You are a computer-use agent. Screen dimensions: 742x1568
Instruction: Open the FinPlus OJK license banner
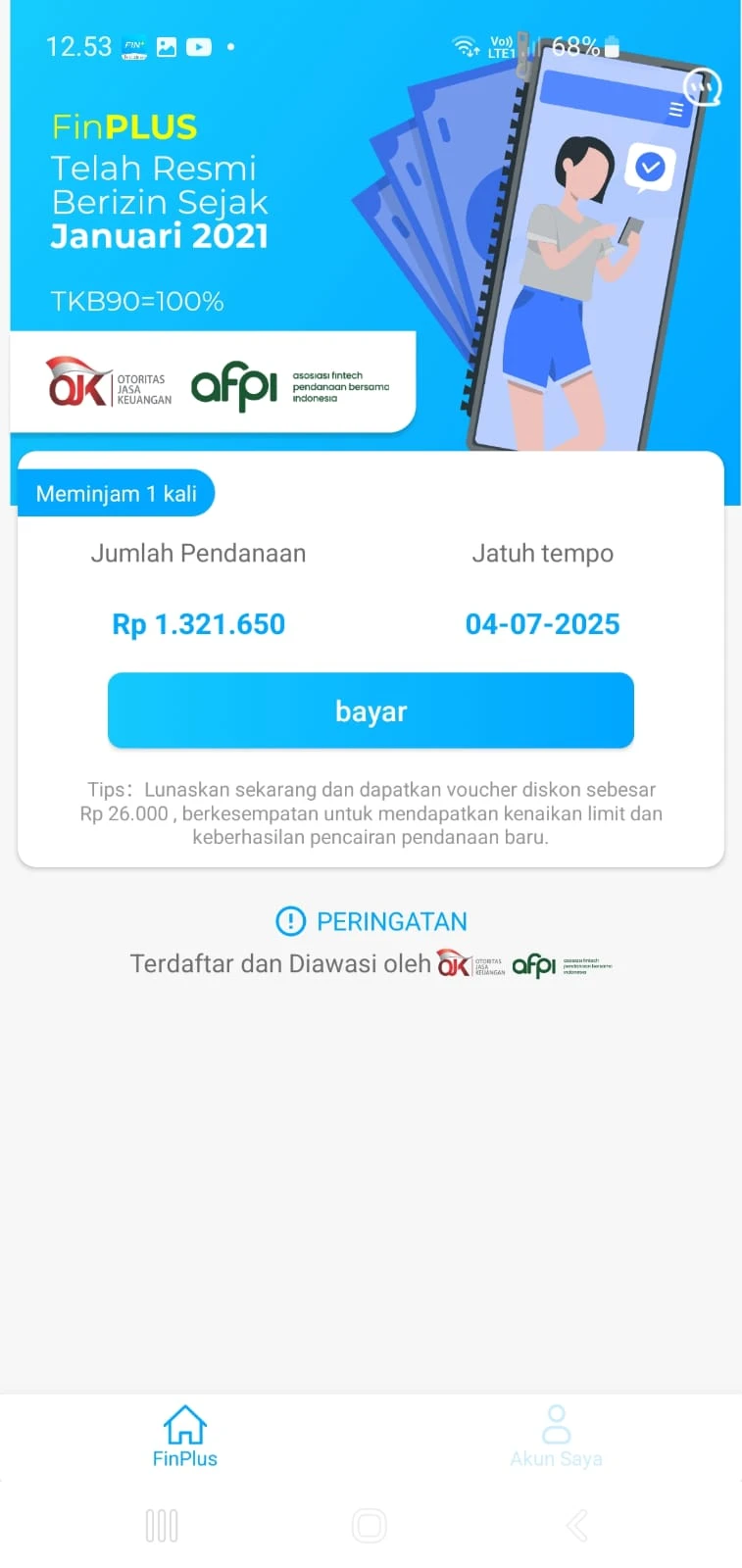coord(371,253)
